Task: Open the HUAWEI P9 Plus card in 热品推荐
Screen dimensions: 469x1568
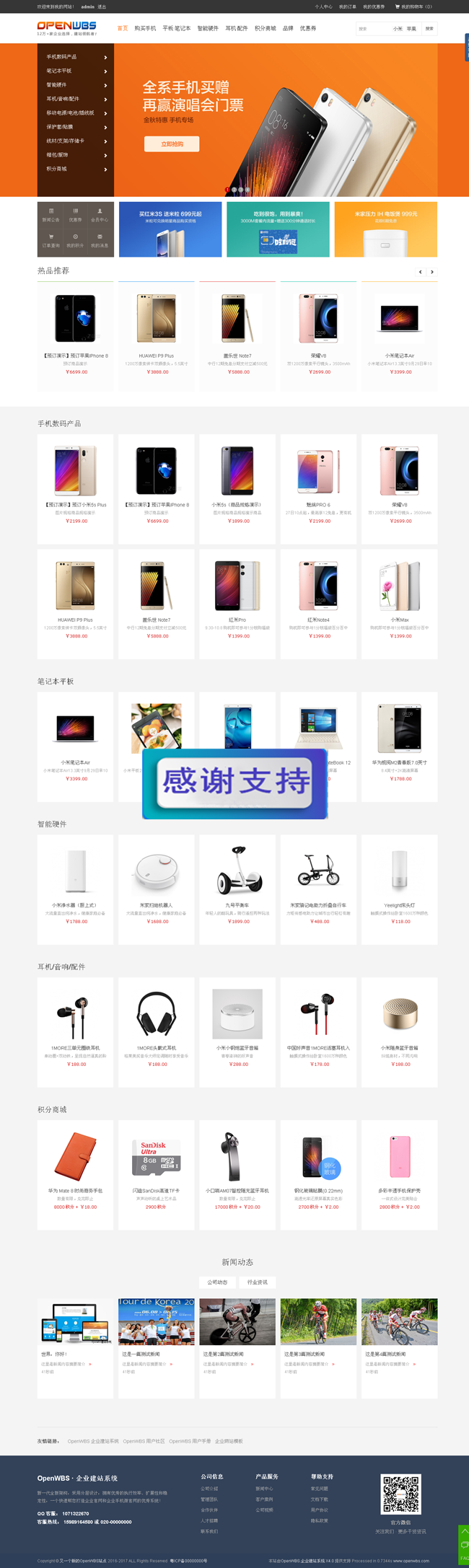Action: click(157, 335)
